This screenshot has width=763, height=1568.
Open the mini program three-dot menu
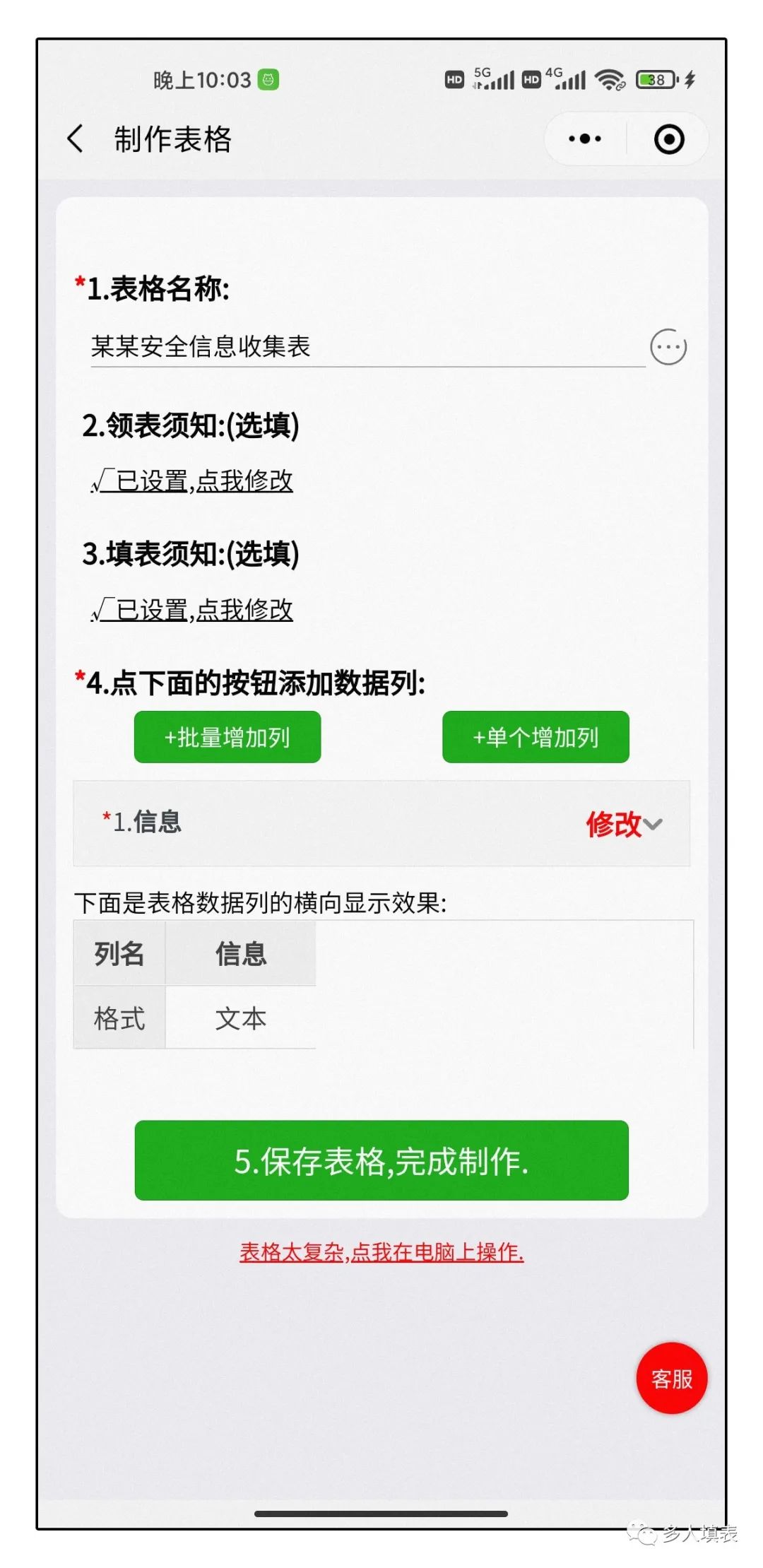point(585,139)
